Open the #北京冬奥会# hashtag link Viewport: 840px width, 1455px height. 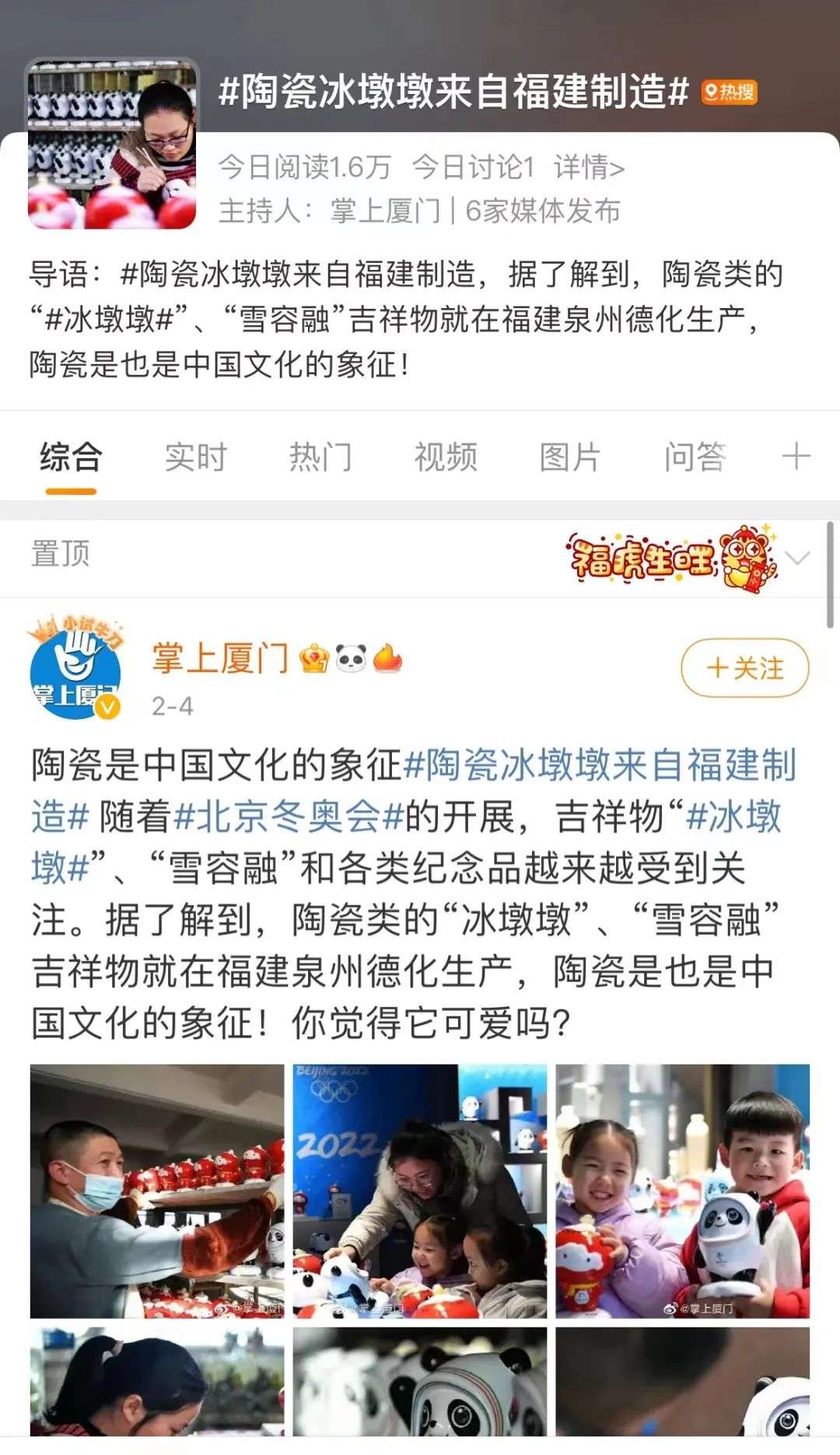click(289, 817)
